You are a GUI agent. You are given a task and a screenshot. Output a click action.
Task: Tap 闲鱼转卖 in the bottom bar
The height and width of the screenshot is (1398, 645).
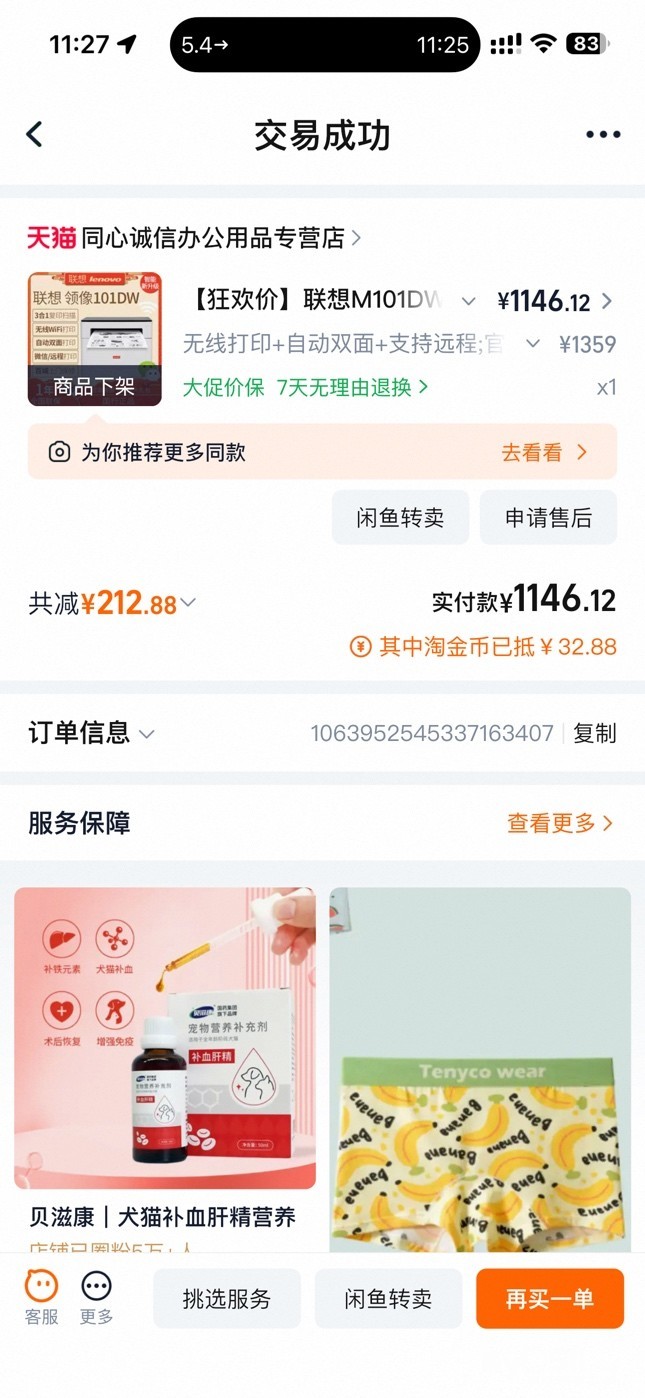(x=388, y=1299)
